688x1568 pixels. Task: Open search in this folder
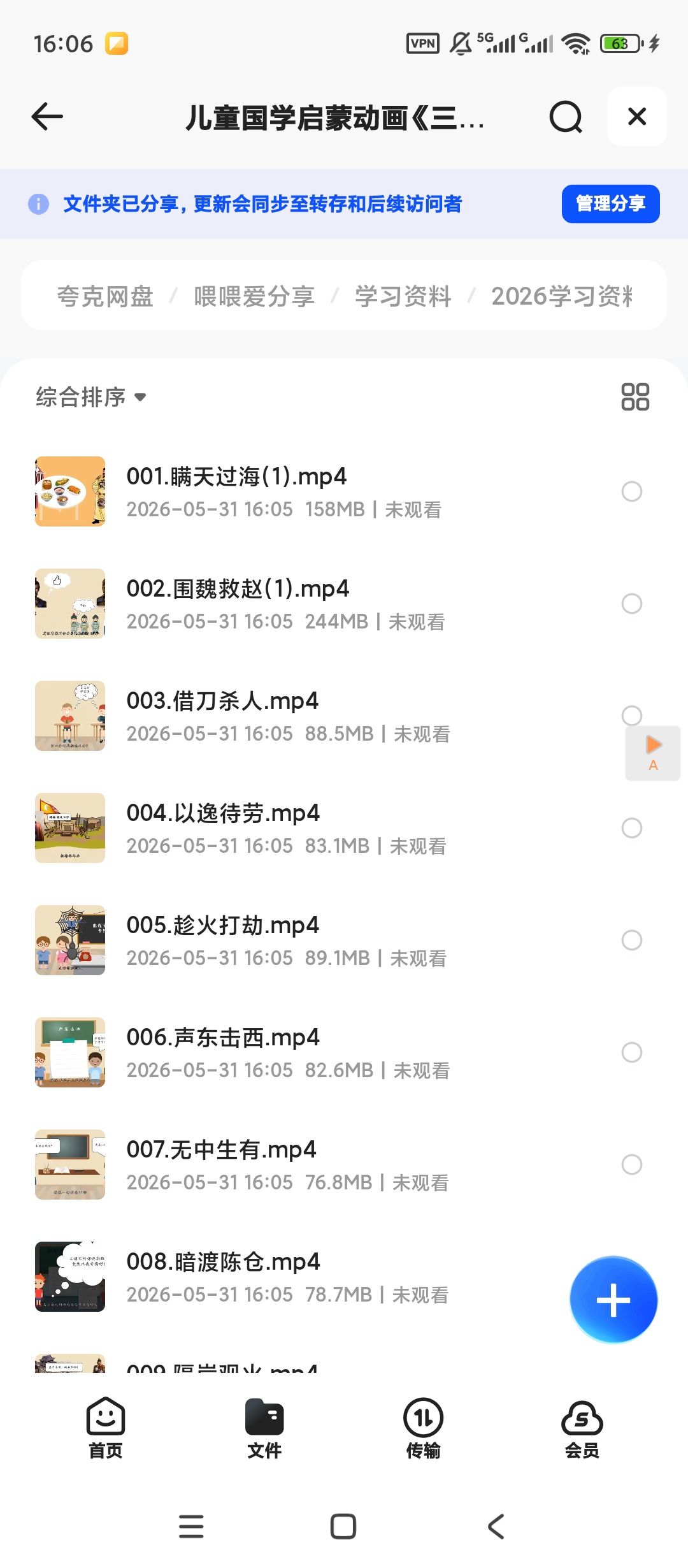(566, 117)
